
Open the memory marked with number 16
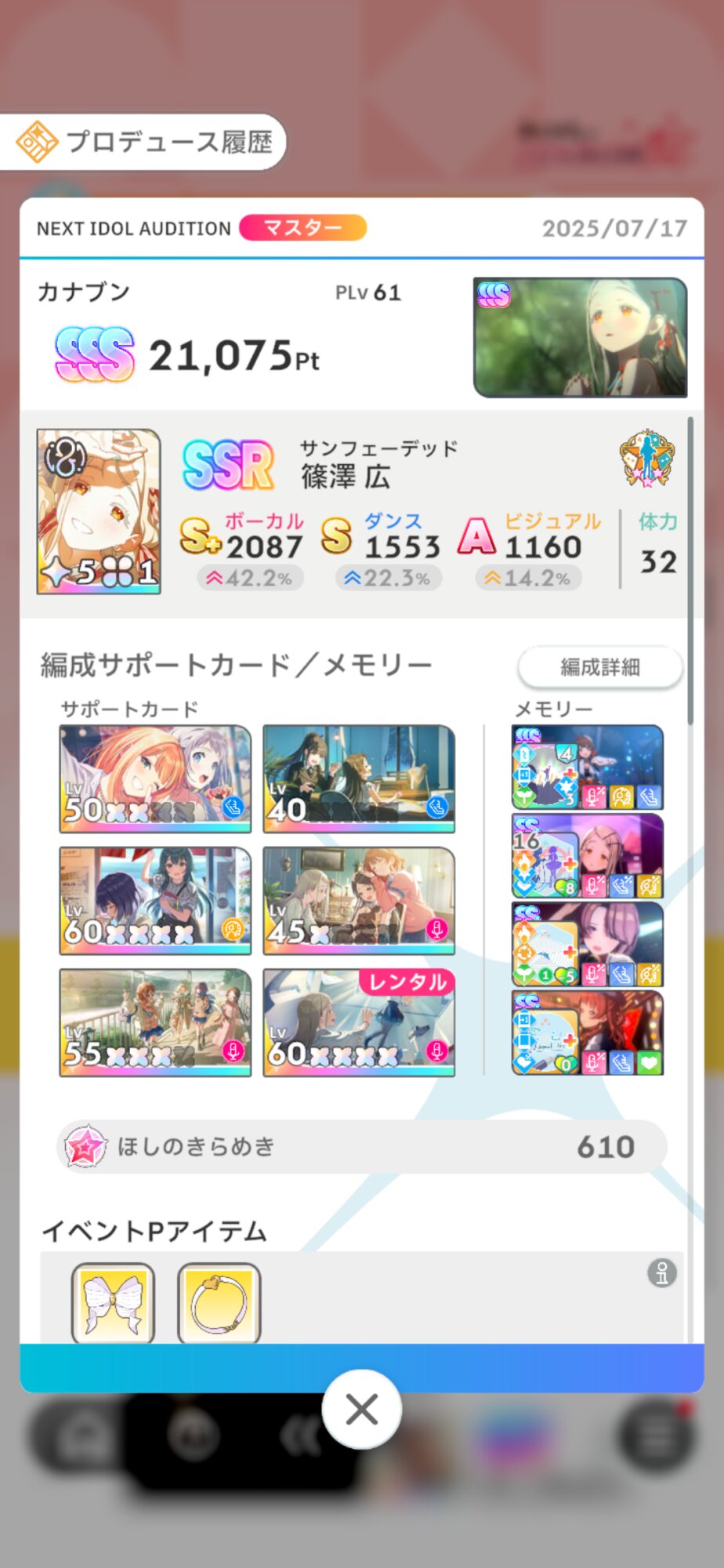588,855
